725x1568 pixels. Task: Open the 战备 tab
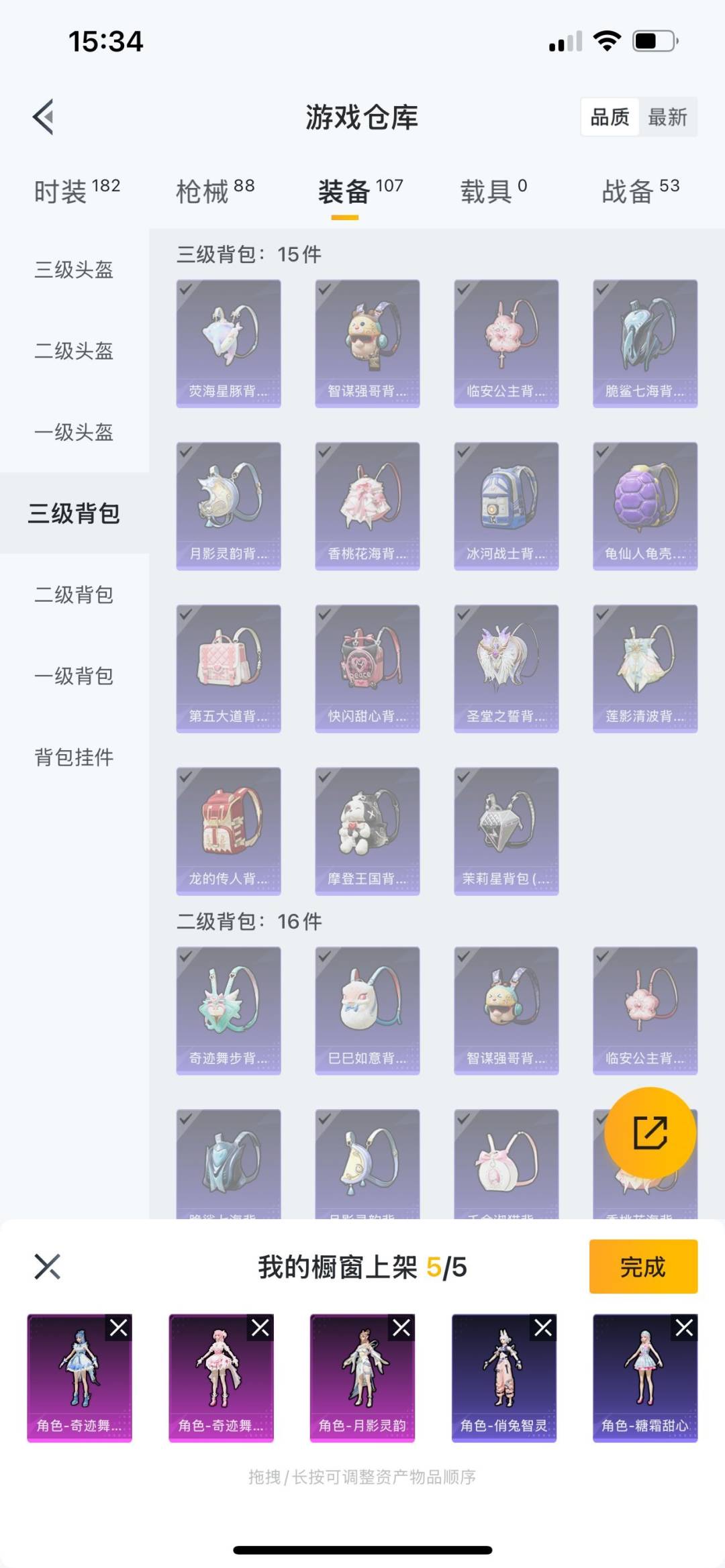coord(640,191)
